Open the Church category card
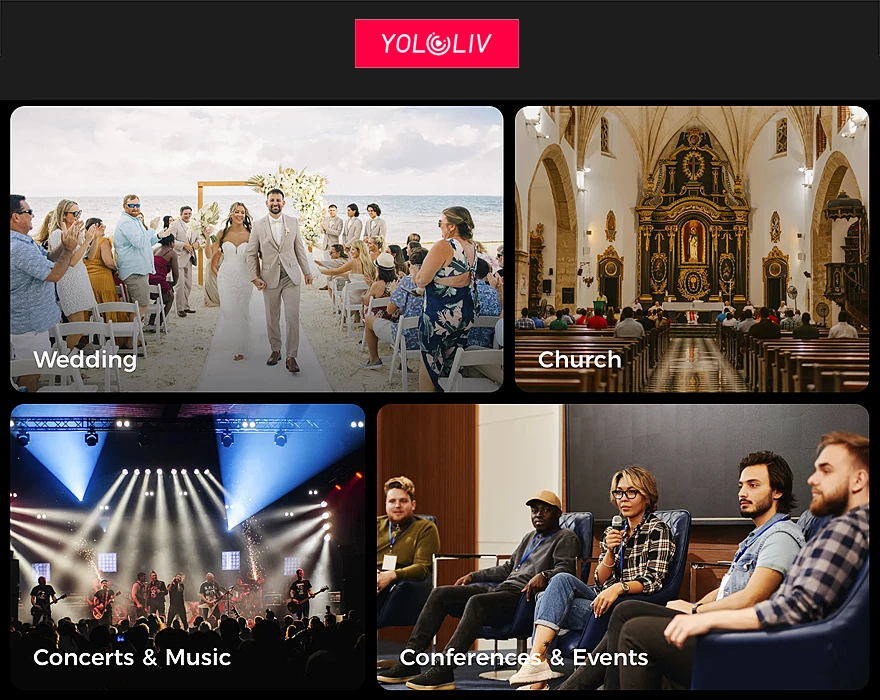The width and height of the screenshot is (880, 700). tap(691, 249)
